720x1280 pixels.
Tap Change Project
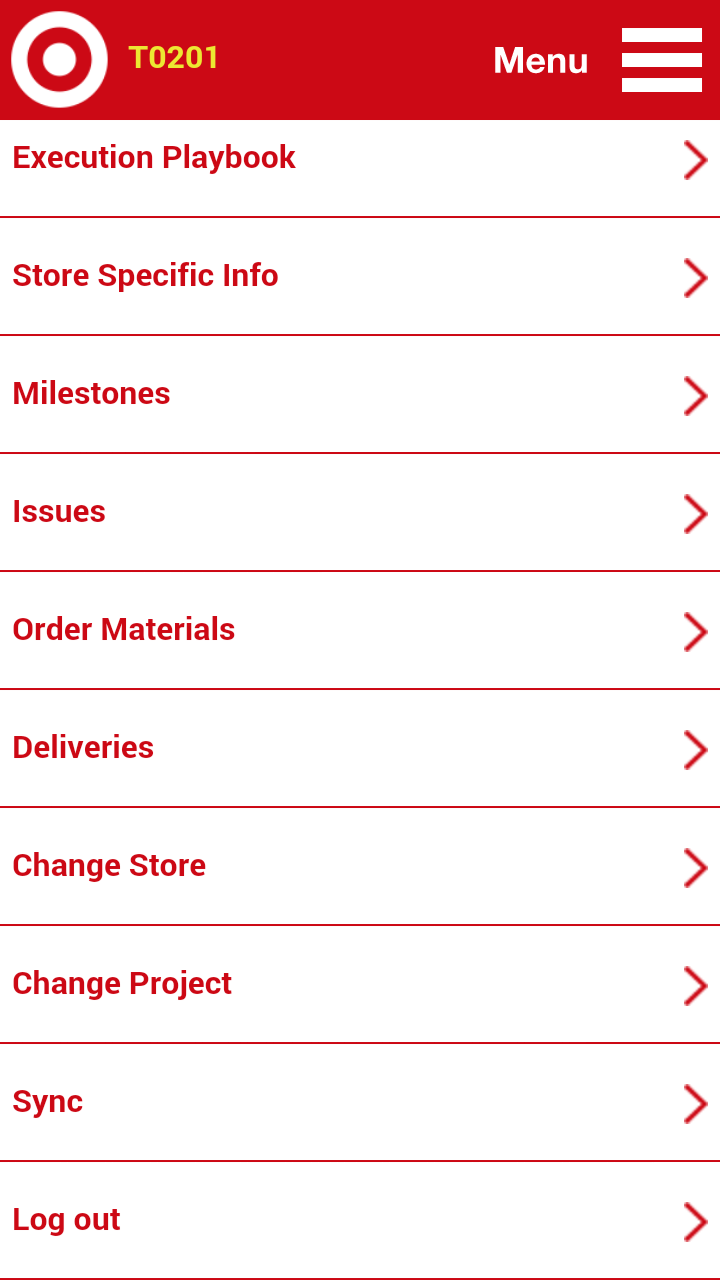pos(360,985)
